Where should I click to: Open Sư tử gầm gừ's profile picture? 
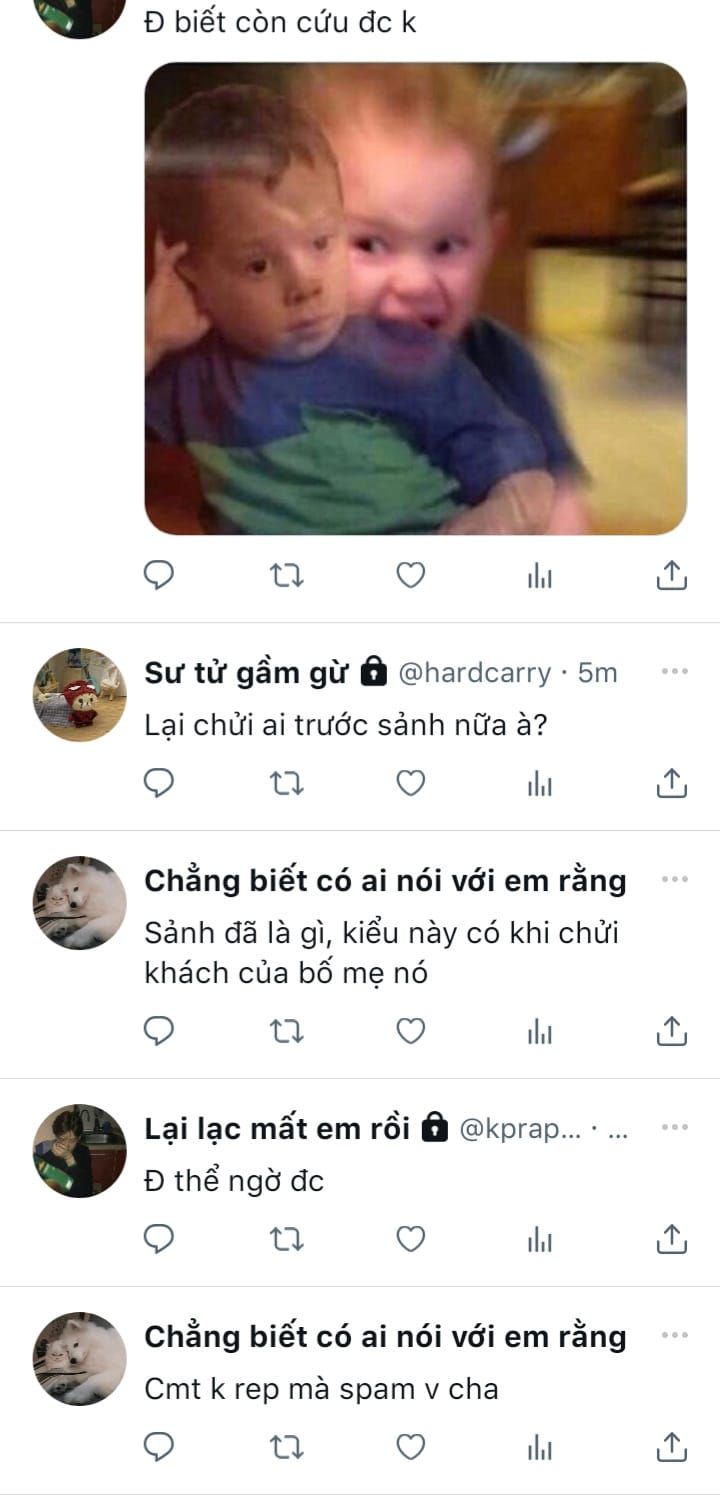(80, 695)
